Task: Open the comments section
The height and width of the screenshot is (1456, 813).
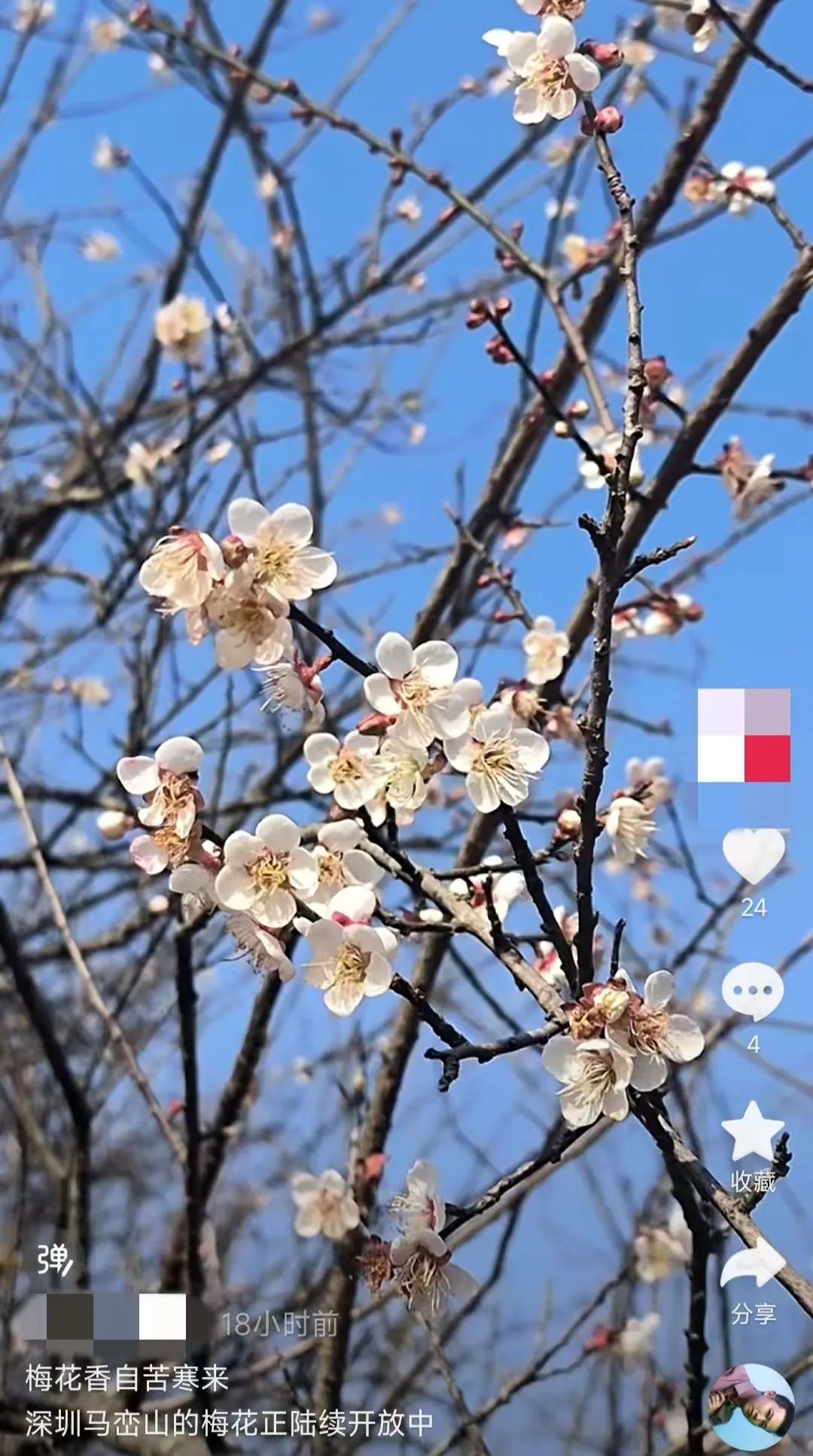Action: 753,992
